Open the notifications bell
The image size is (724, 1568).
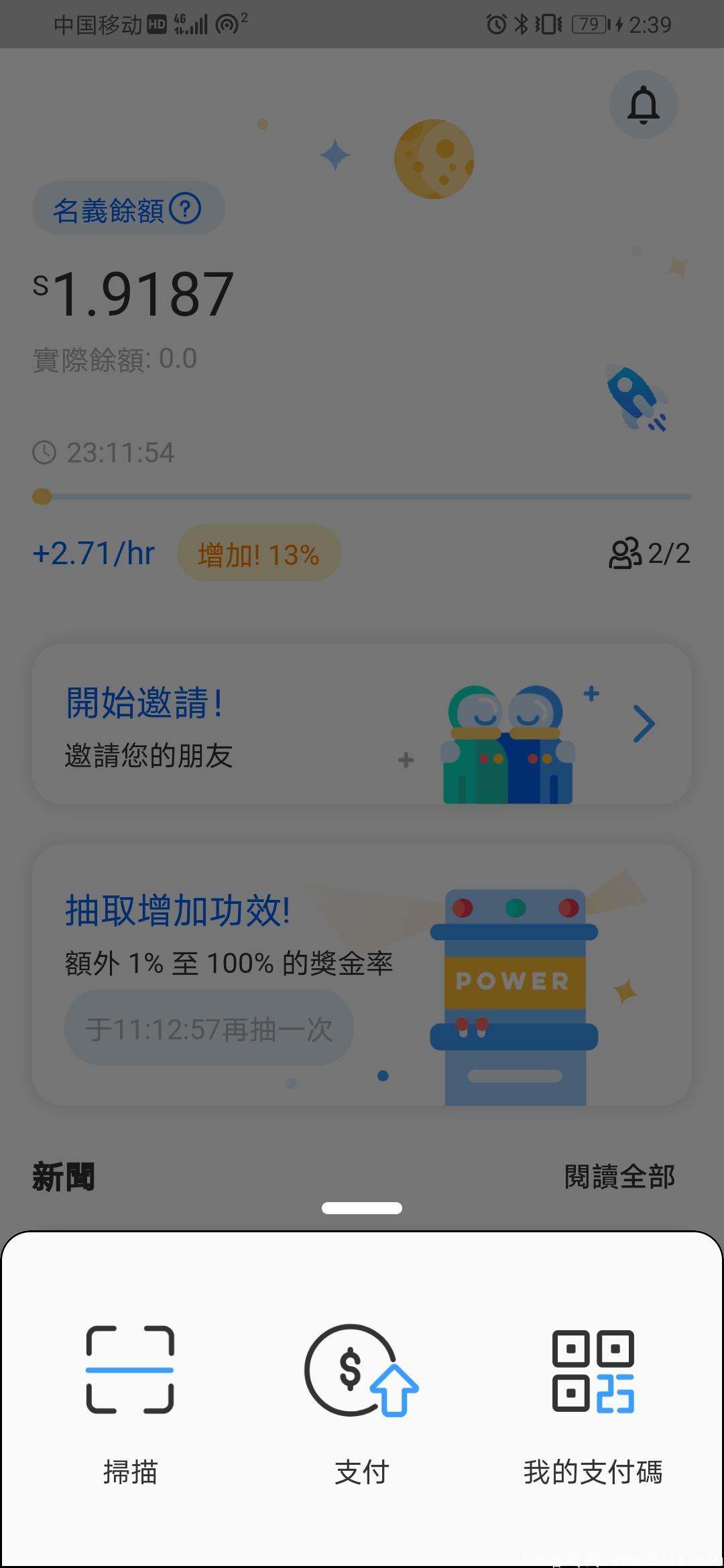[643, 105]
